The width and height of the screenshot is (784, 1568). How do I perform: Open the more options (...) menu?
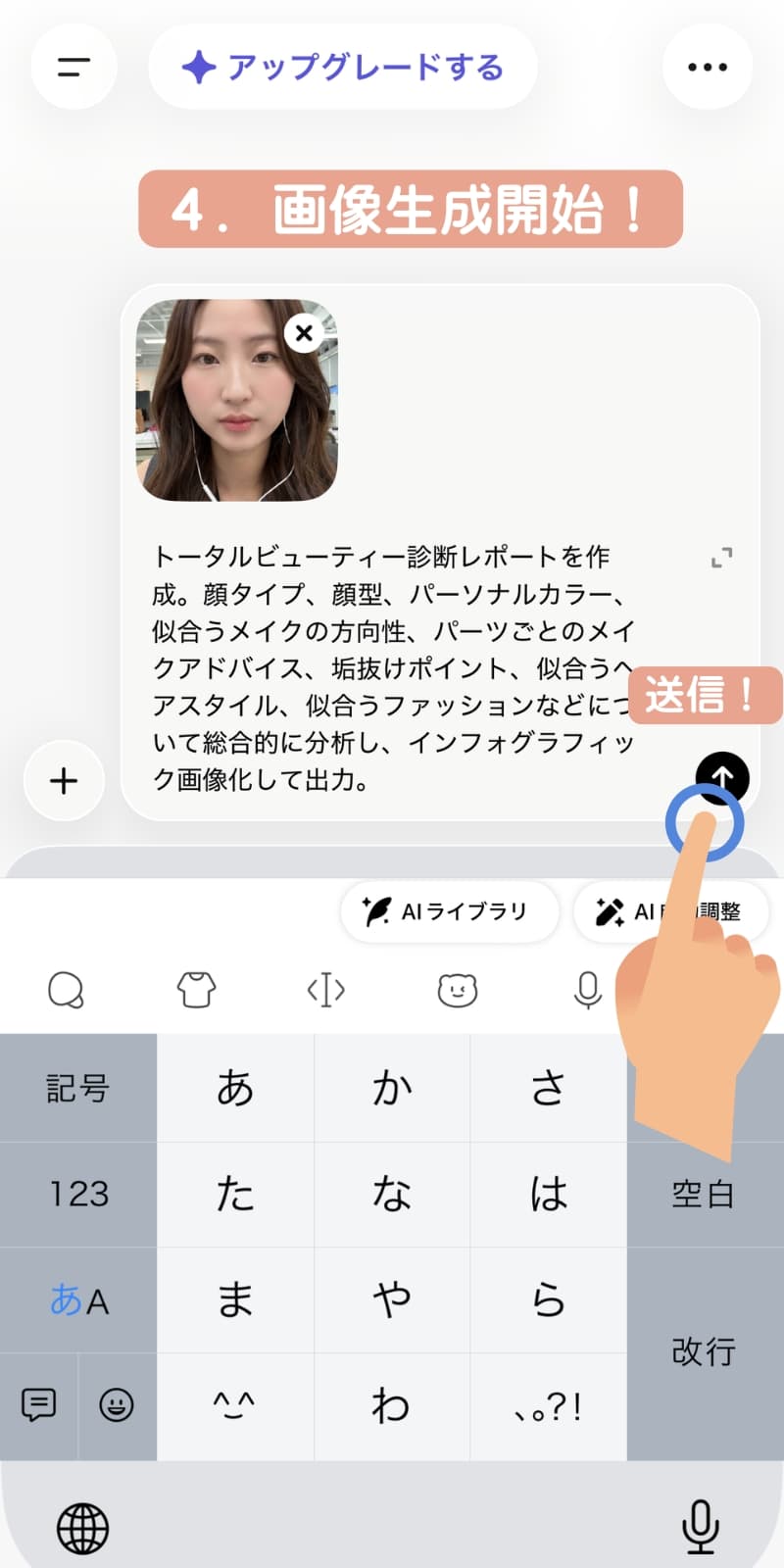tap(708, 67)
